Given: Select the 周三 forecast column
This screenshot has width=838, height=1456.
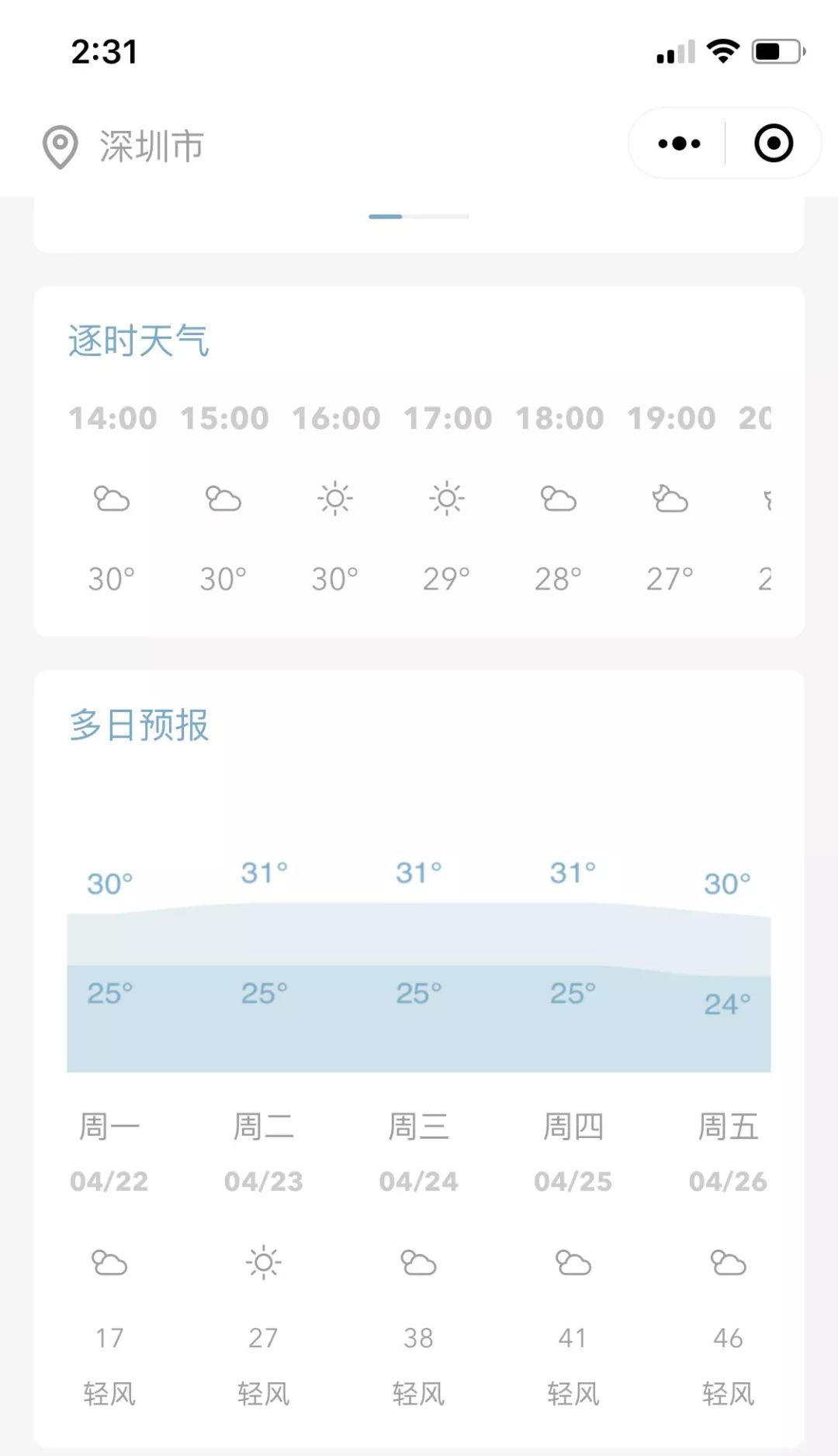Looking at the screenshot, I should pyautogui.click(x=417, y=1129).
